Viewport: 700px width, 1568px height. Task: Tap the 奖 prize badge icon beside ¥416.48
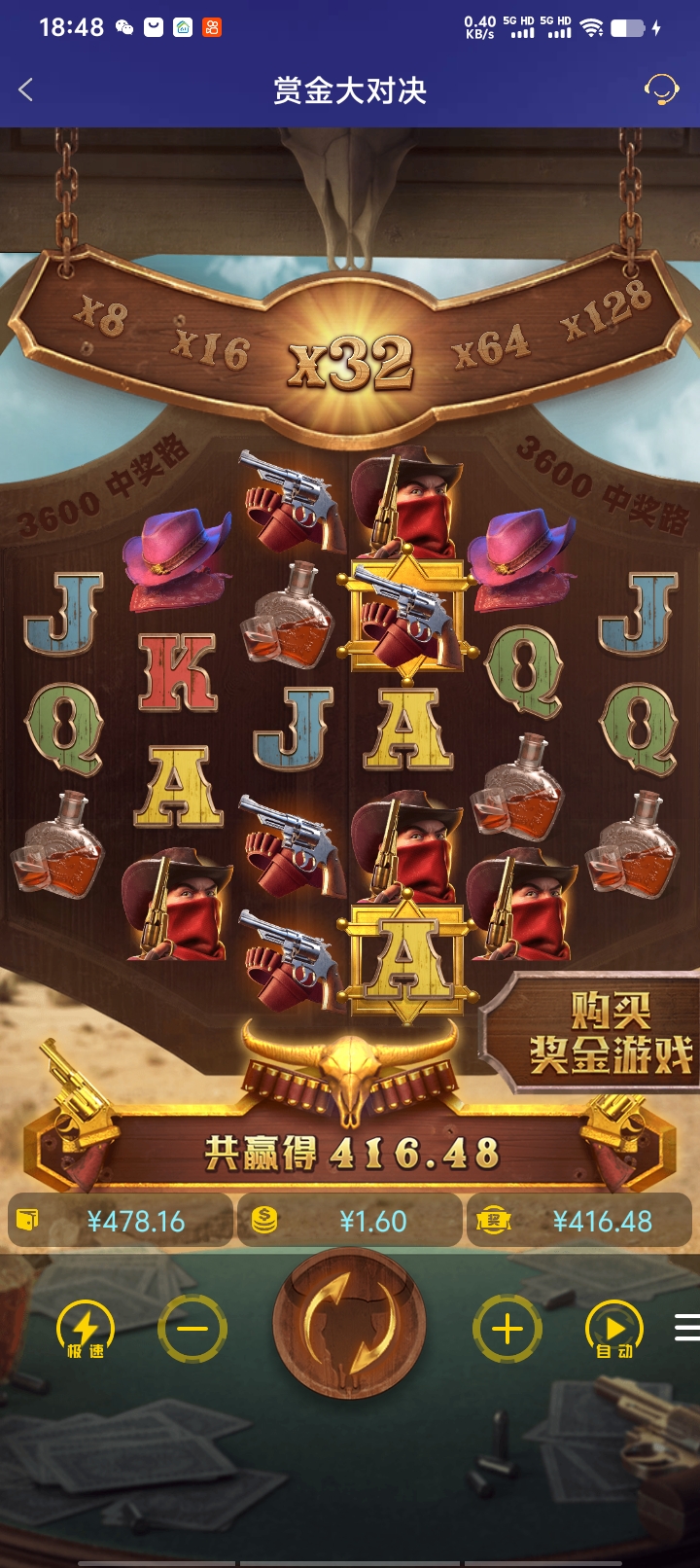[x=494, y=1219]
